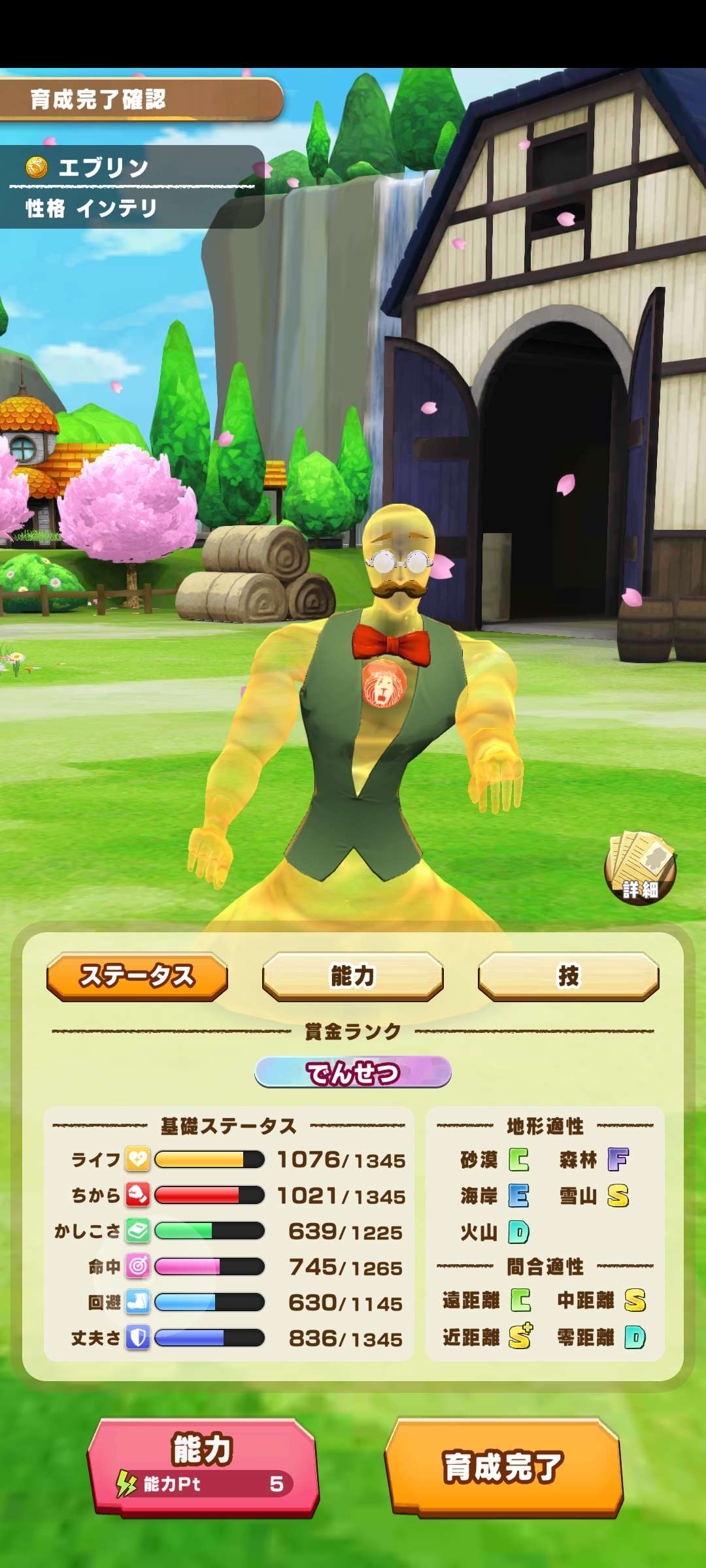This screenshot has width=706, height=1568.
Task: Open the 能力 tab
Action: tap(353, 977)
